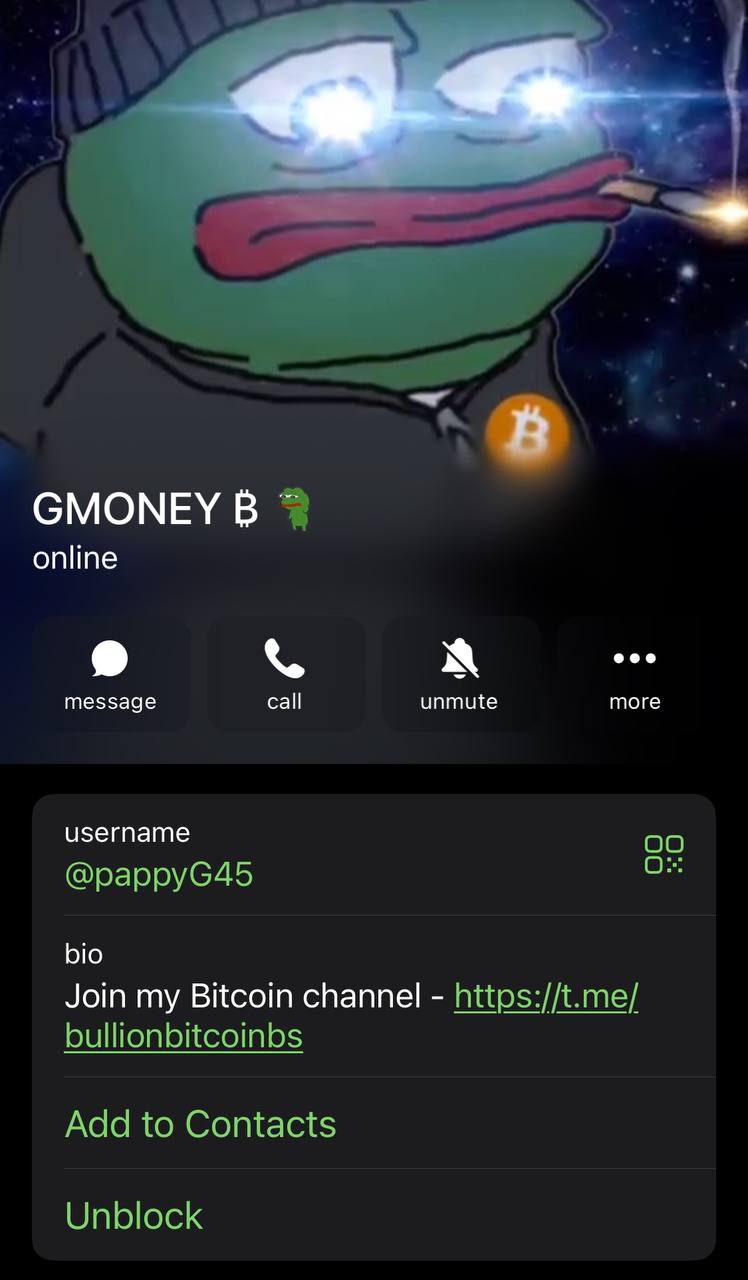Add this user to Contacts
The width and height of the screenshot is (748, 1280).
[201, 1124]
